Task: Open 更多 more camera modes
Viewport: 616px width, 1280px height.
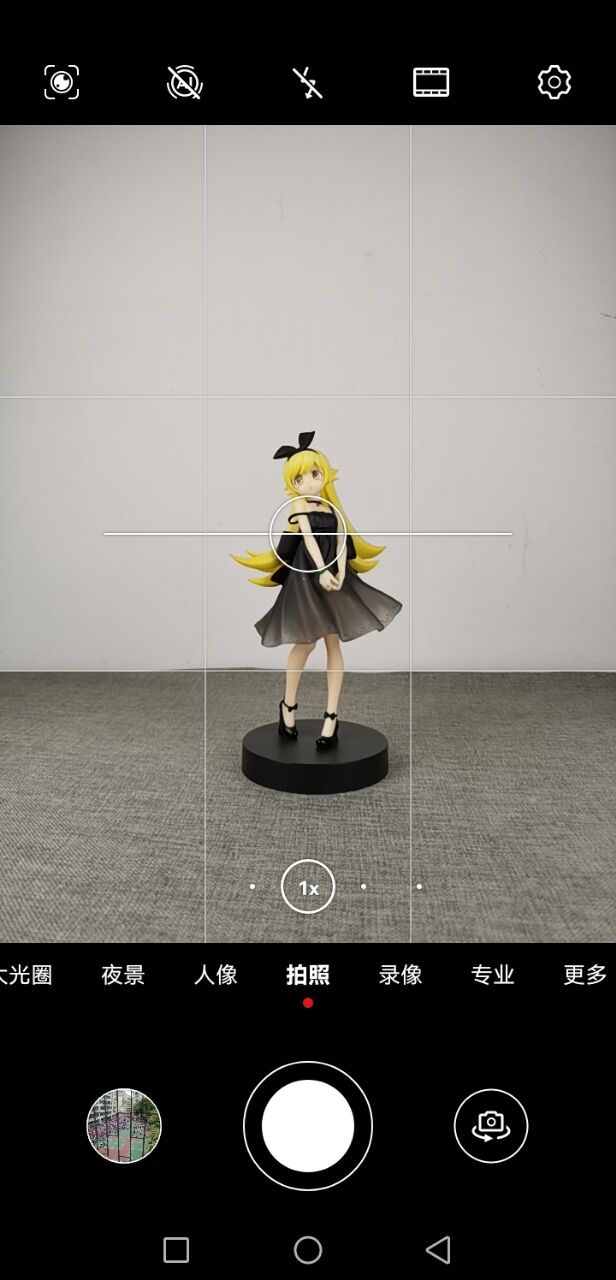Action: point(585,975)
